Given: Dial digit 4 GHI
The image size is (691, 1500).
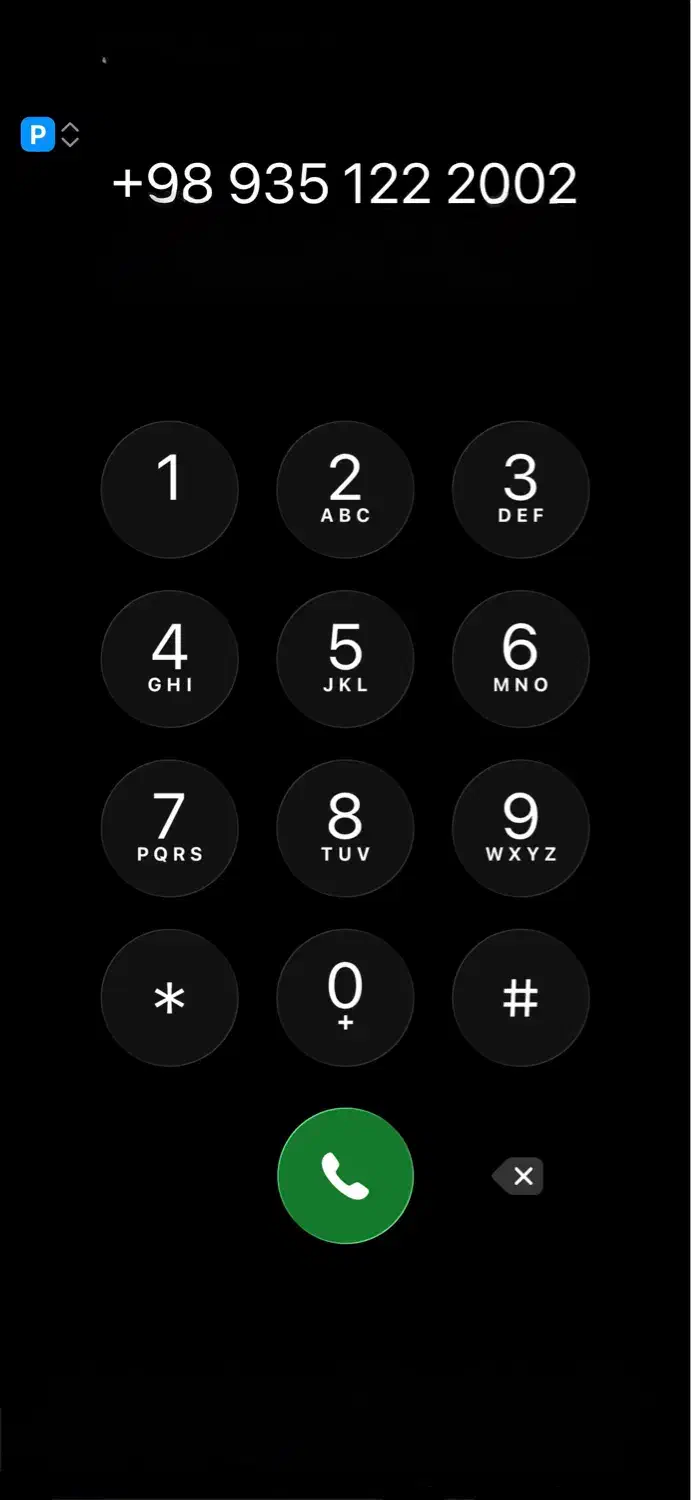Looking at the screenshot, I should (x=170, y=658).
